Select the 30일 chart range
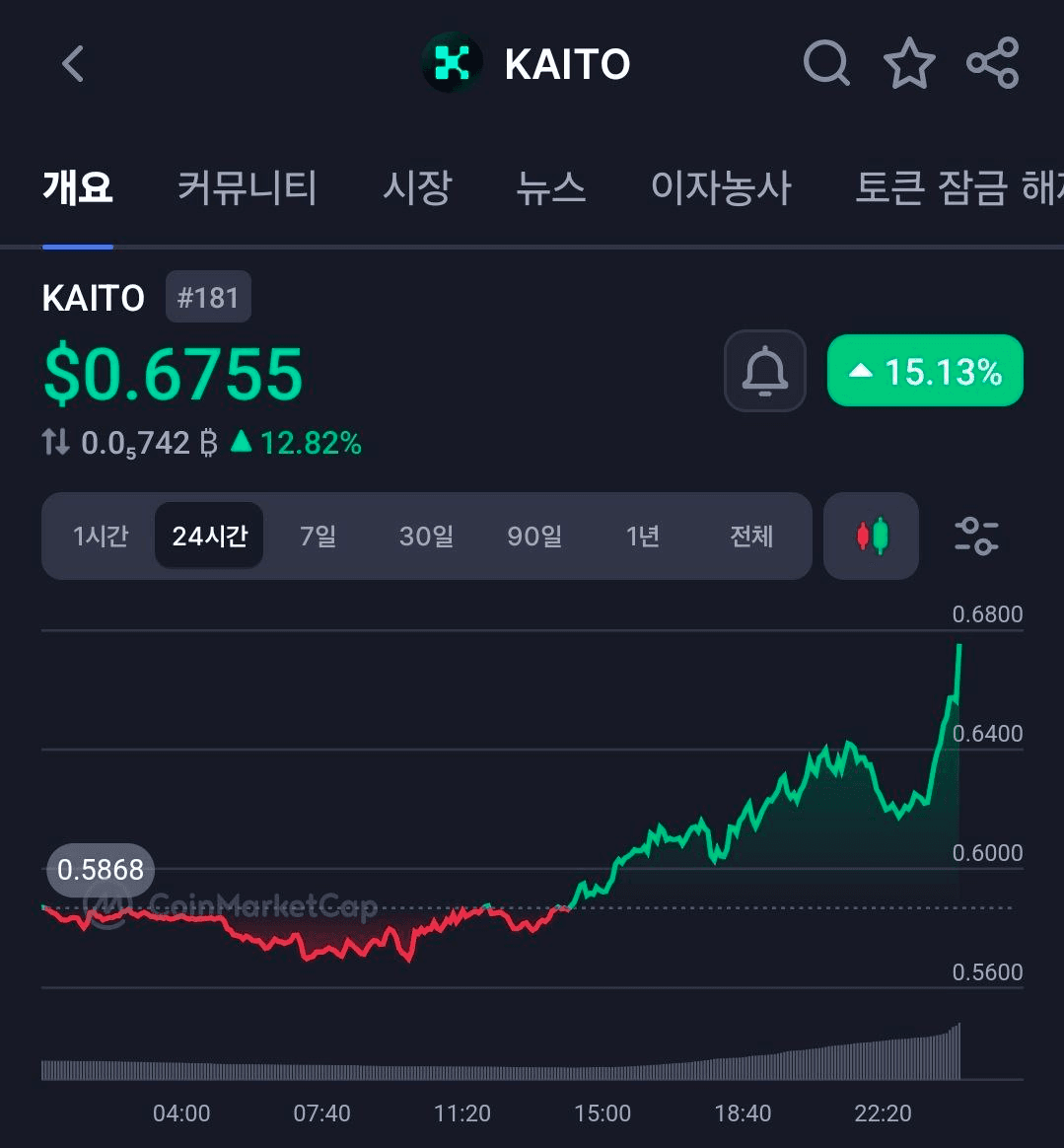This screenshot has width=1064, height=1148. 426,537
